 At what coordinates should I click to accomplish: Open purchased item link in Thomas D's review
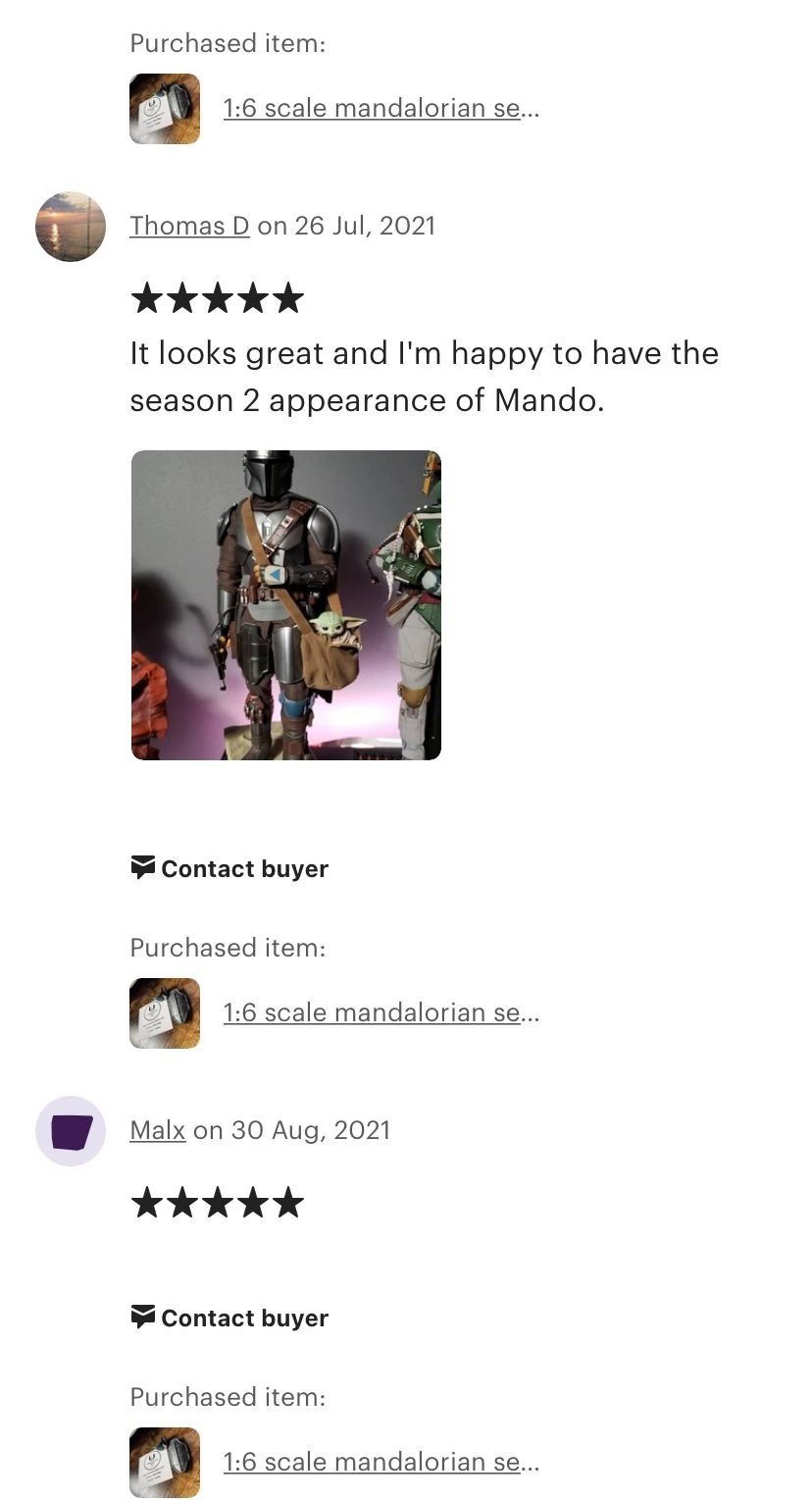381,1012
